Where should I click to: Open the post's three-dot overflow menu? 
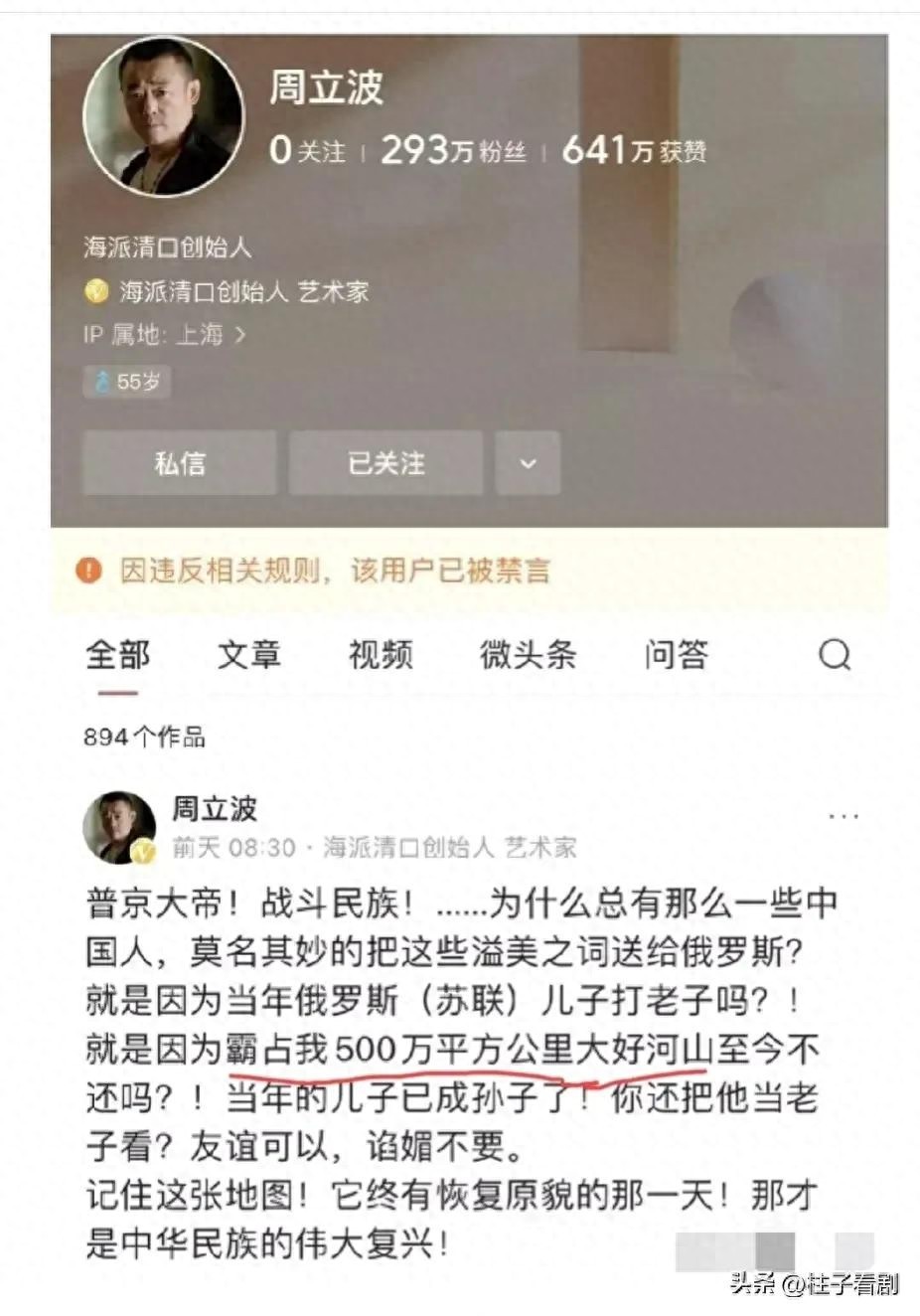tap(843, 817)
